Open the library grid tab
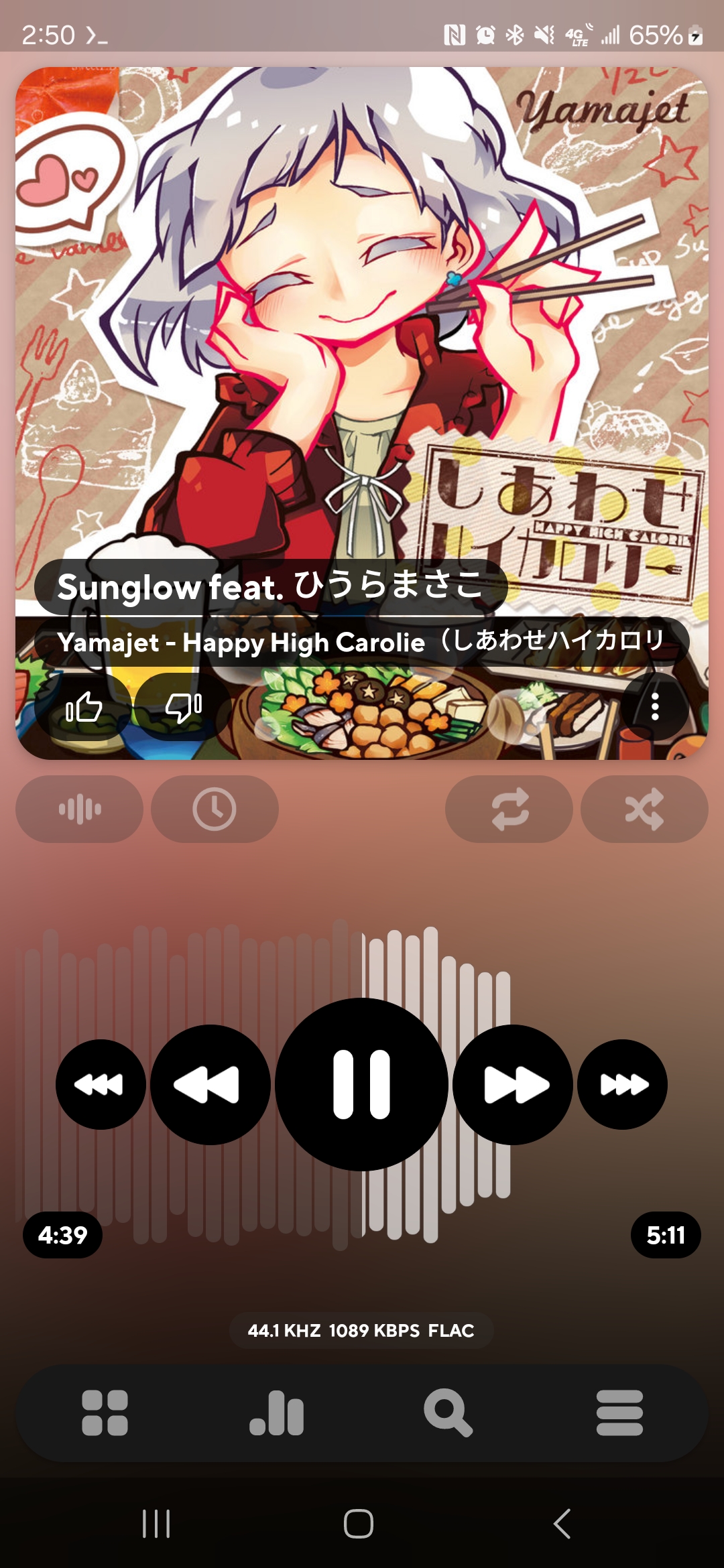The width and height of the screenshot is (724, 1568). point(105,1413)
